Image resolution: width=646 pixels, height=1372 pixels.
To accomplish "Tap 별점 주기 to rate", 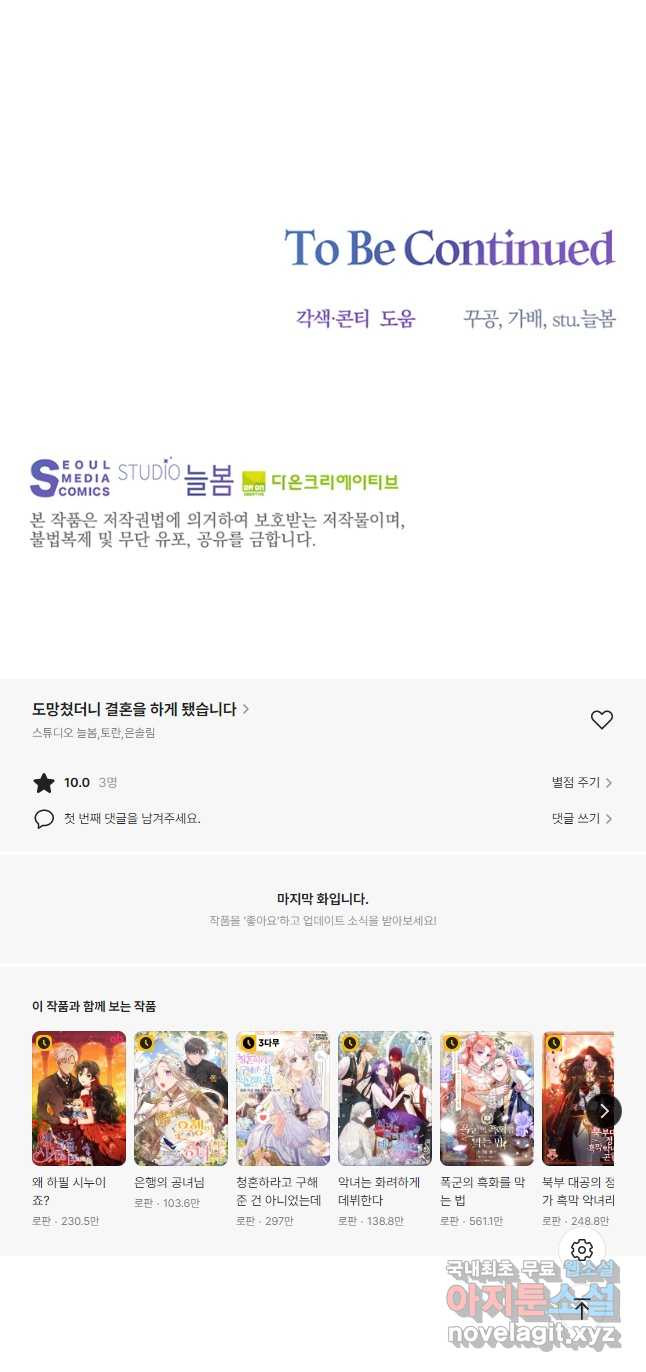I will tap(581, 783).
